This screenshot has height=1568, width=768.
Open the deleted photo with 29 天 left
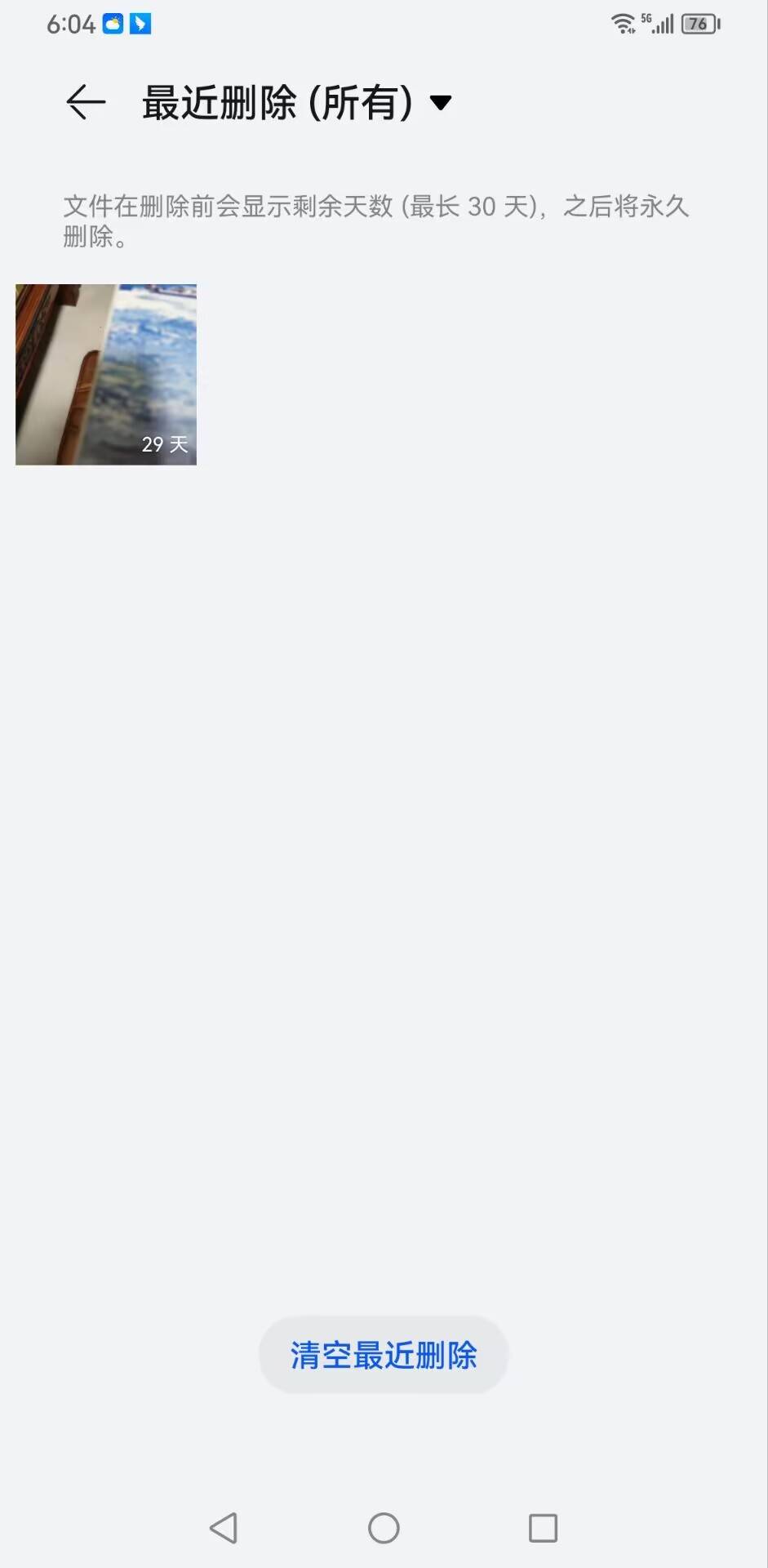coord(106,375)
